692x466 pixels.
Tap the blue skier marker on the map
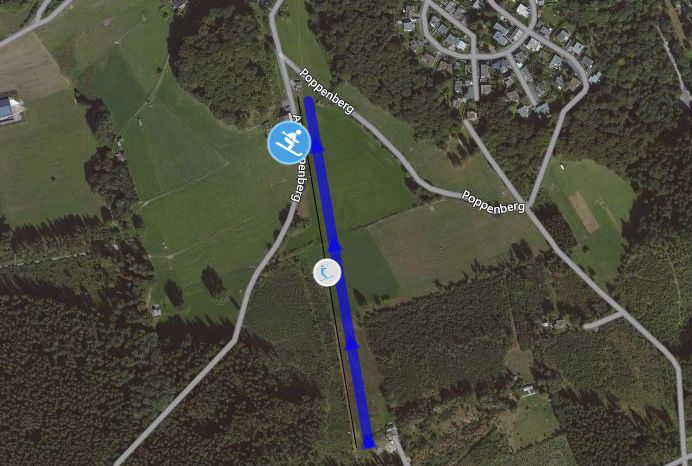tap(289, 143)
